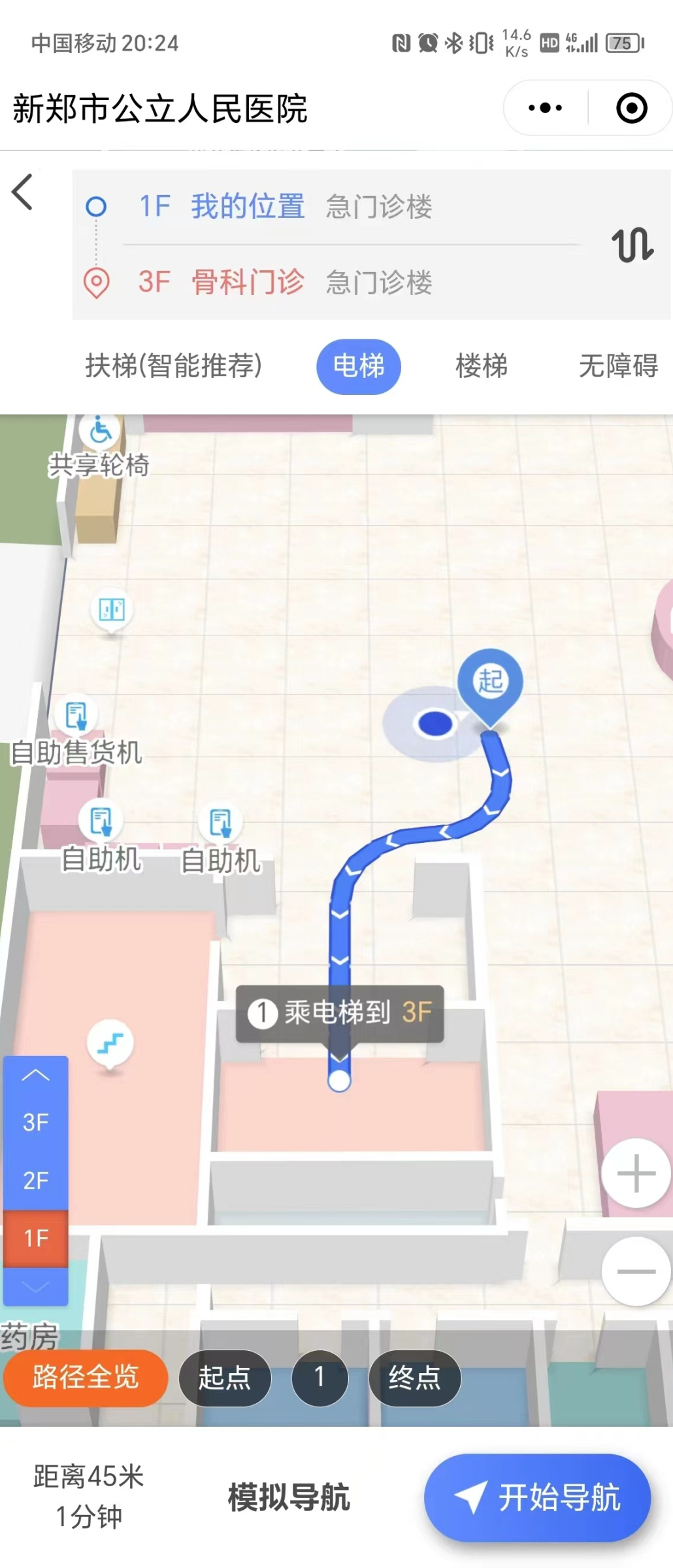The width and height of the screenshot is (673, 1568).
Task: Select the 扶梯(智能推荐) route option
Action: click(173, 366)
